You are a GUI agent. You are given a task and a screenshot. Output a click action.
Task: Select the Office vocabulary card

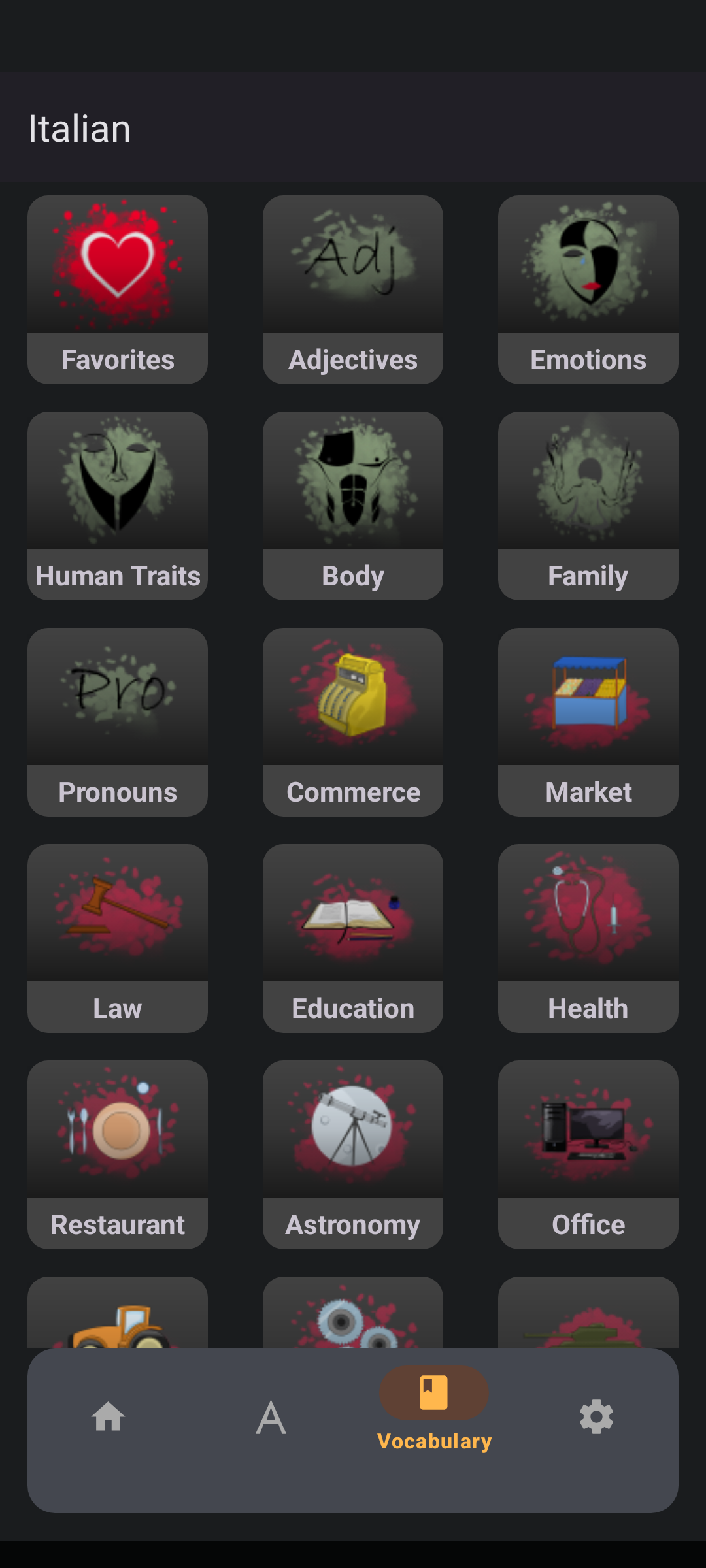coord(588,1154)
